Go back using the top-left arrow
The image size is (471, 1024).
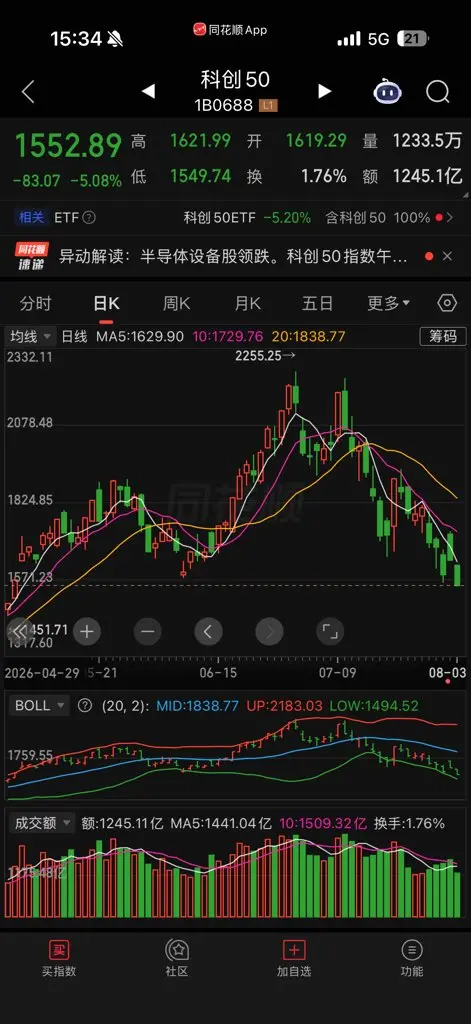pos(28,92)
